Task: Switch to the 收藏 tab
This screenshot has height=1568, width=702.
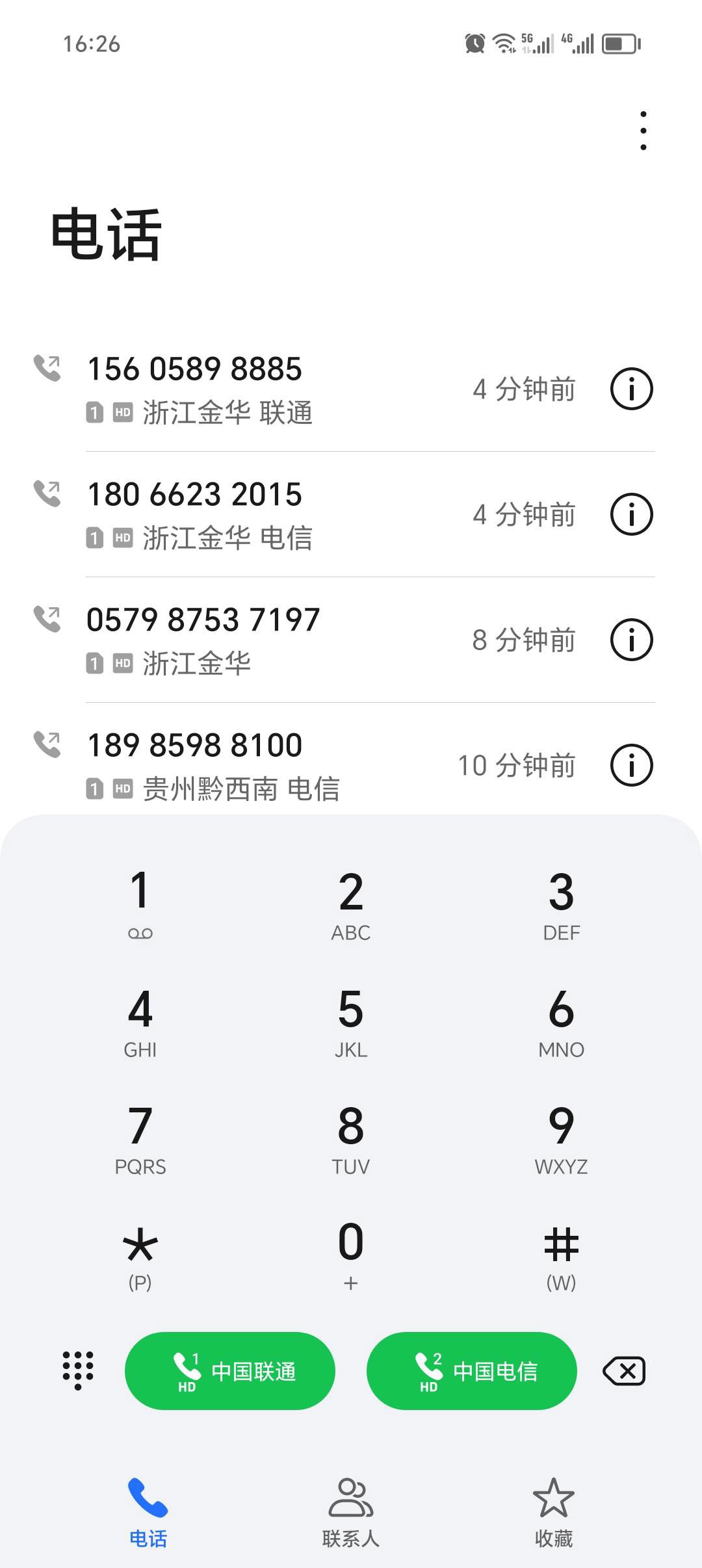Action: pyautogui.click(x=553, y=1512)
